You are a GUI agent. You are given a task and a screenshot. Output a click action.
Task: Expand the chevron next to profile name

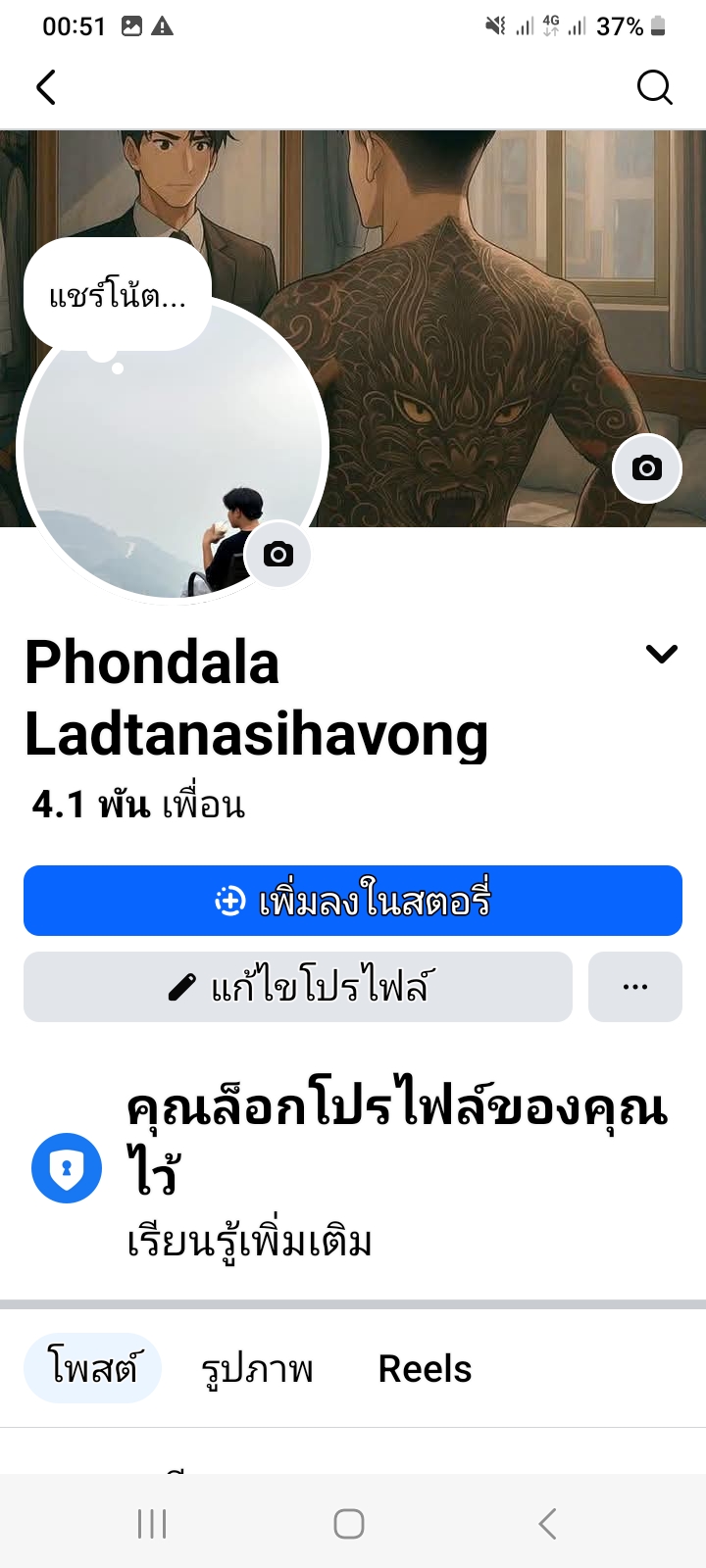click(x=662, y=654)
